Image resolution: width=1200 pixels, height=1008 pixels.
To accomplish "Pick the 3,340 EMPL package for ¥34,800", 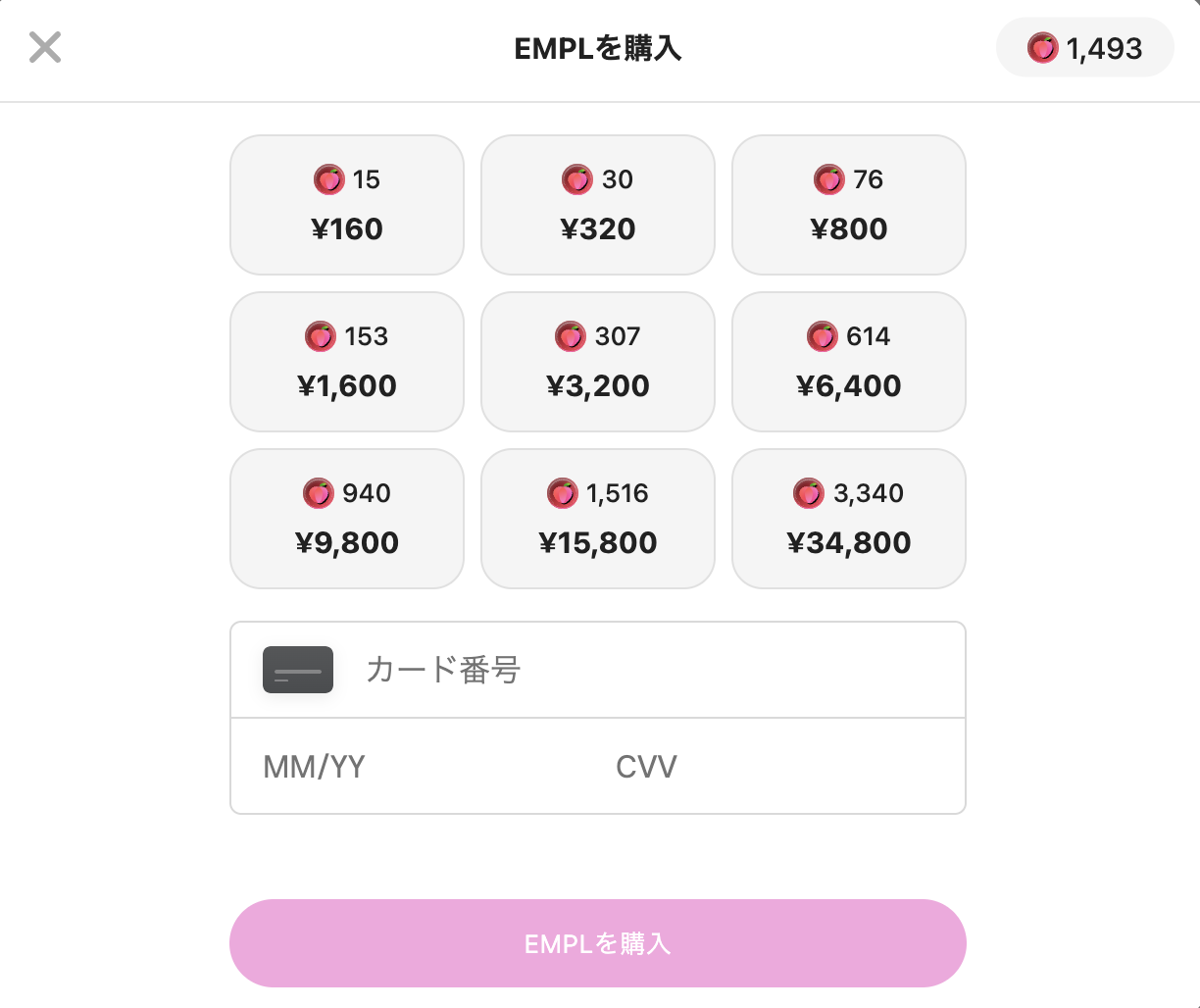I will [849, 519].
